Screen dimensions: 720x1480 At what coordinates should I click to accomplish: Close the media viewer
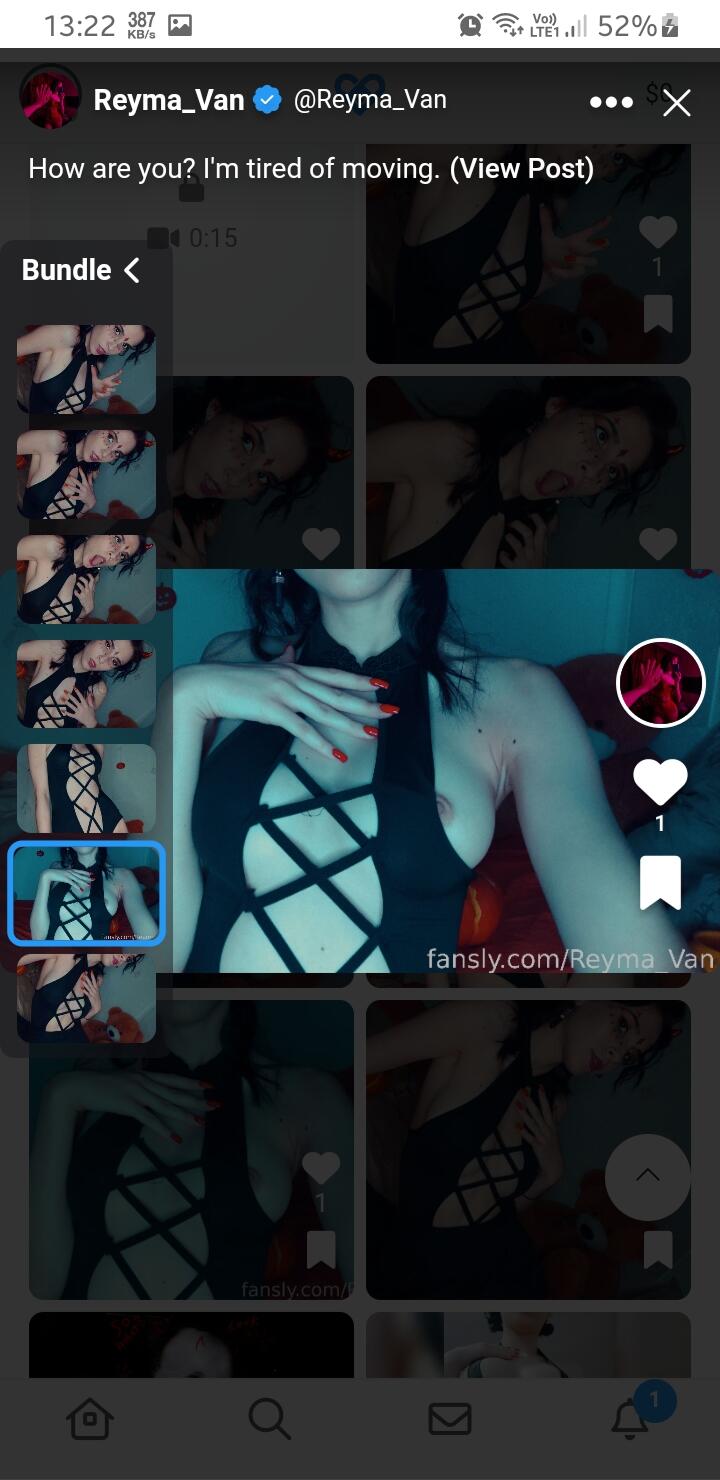click(x=677, y=102)
